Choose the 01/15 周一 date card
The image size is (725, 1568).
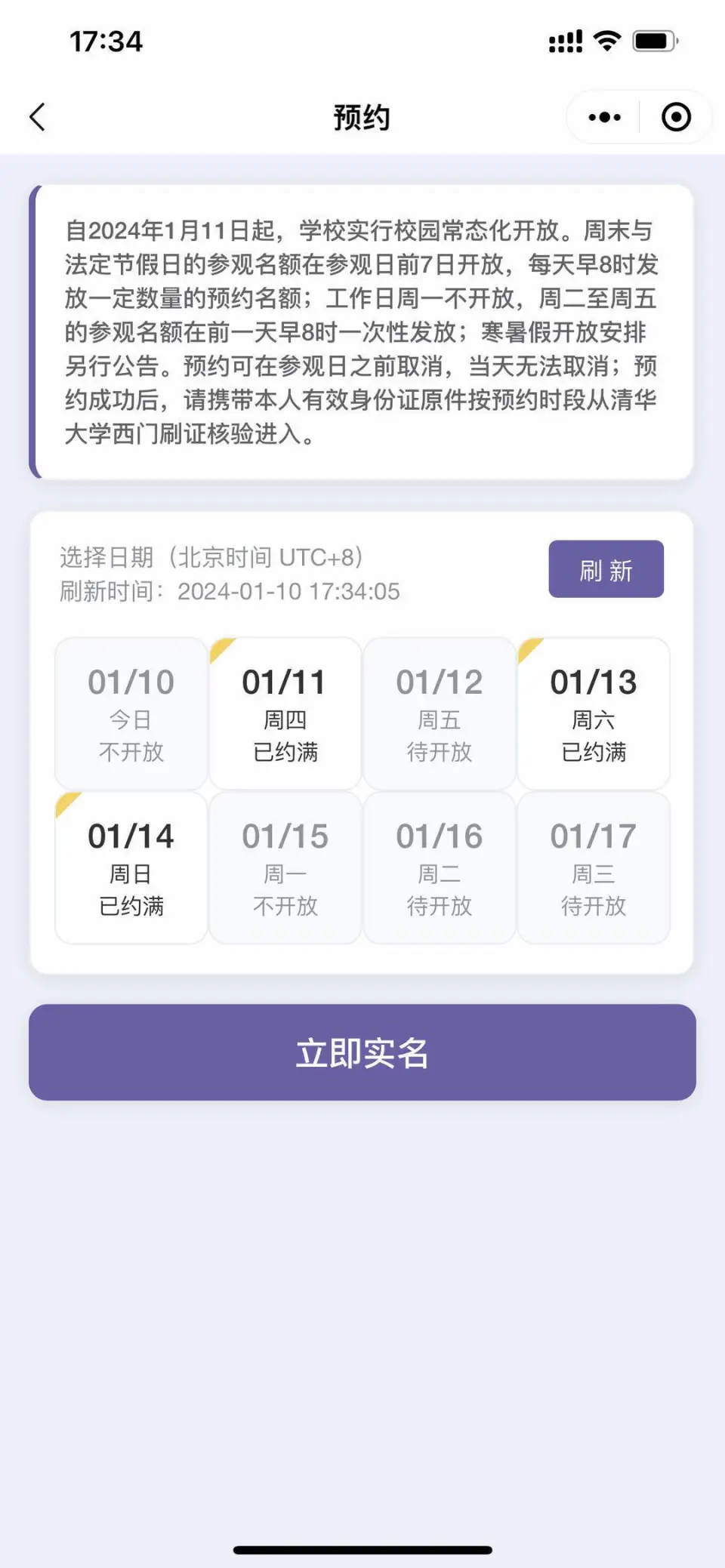coord(285,867)
